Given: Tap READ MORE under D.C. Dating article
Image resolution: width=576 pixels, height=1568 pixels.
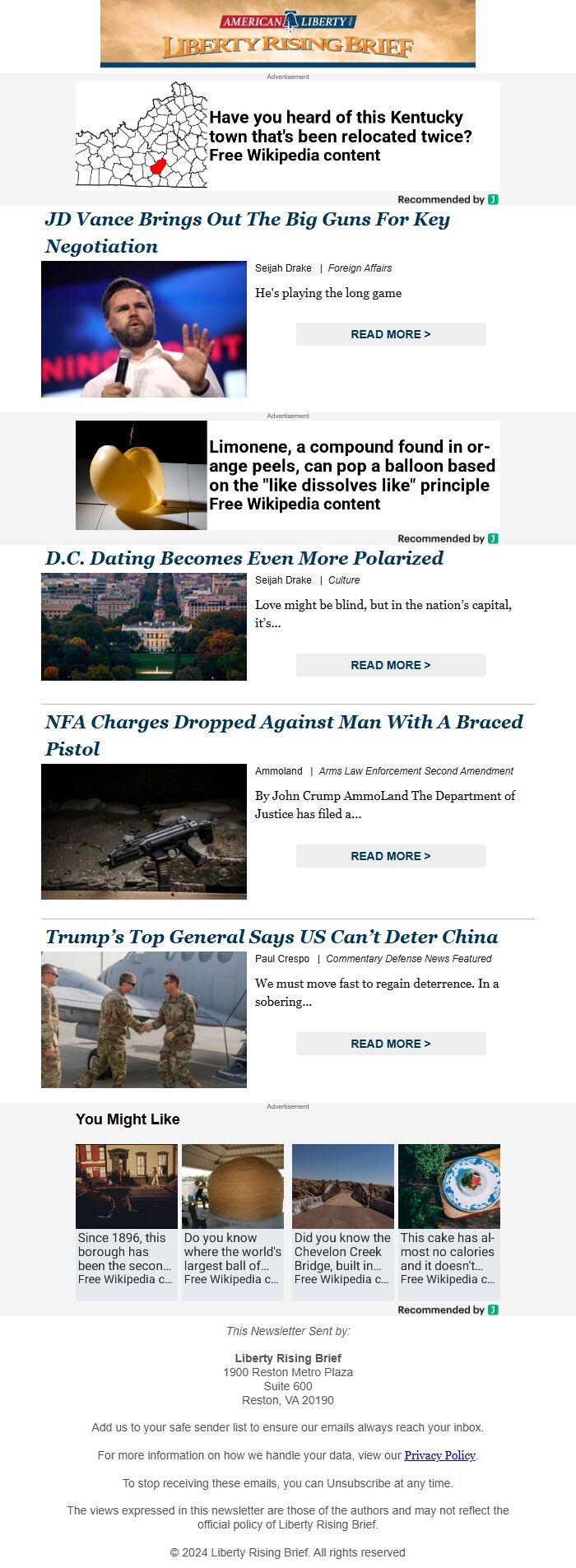Looking at the screenshot, I should tap(390, 665).
